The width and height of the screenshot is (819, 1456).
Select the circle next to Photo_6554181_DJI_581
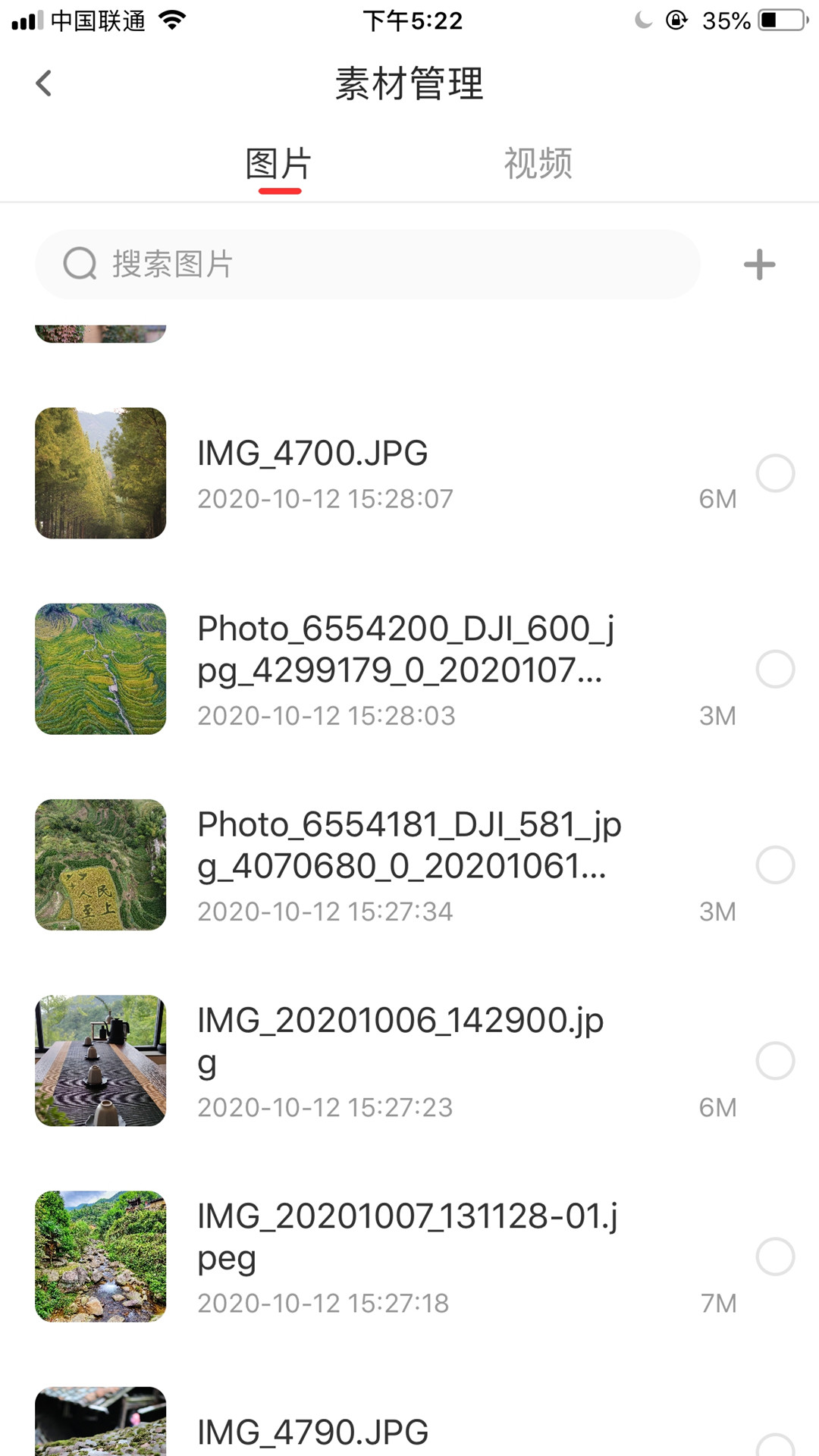point(776,864)
